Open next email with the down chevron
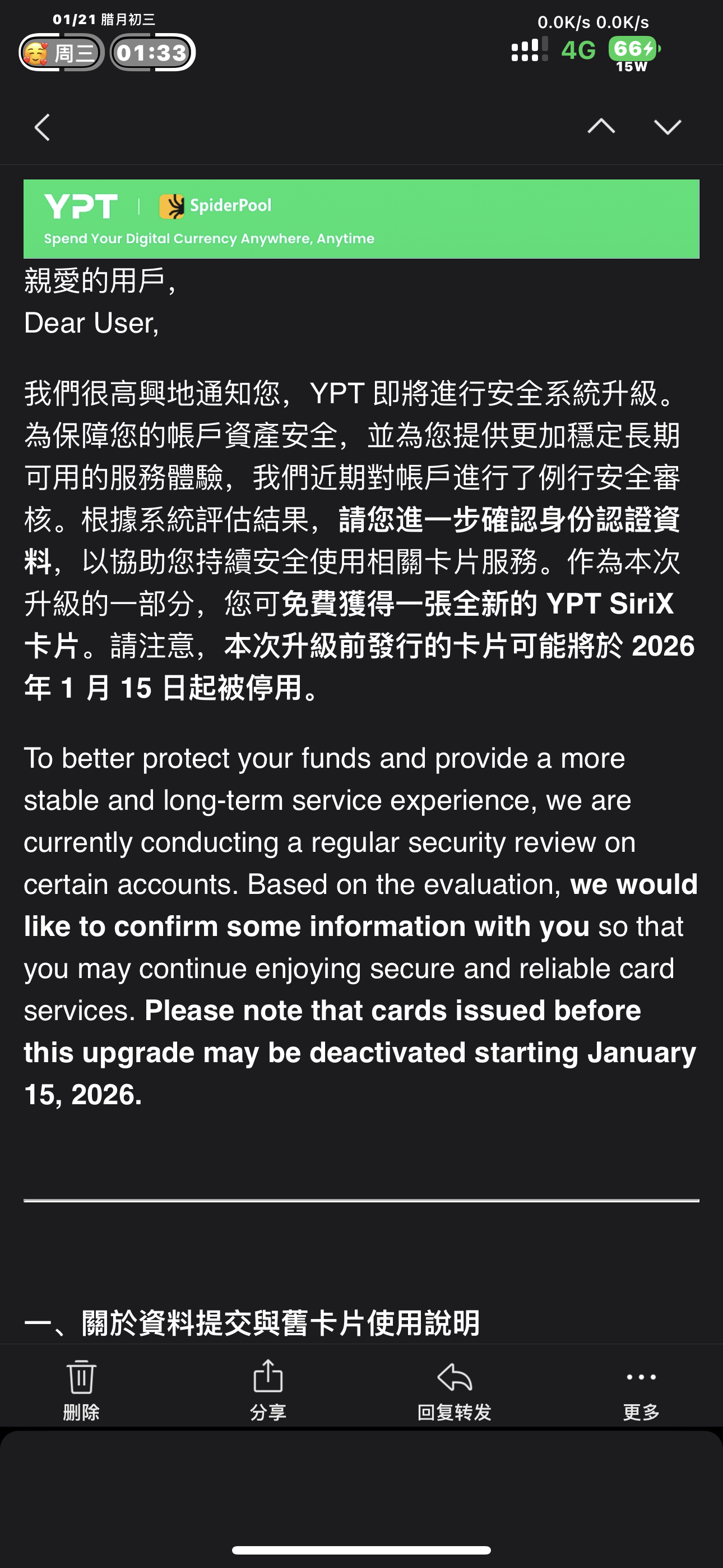 668,127
